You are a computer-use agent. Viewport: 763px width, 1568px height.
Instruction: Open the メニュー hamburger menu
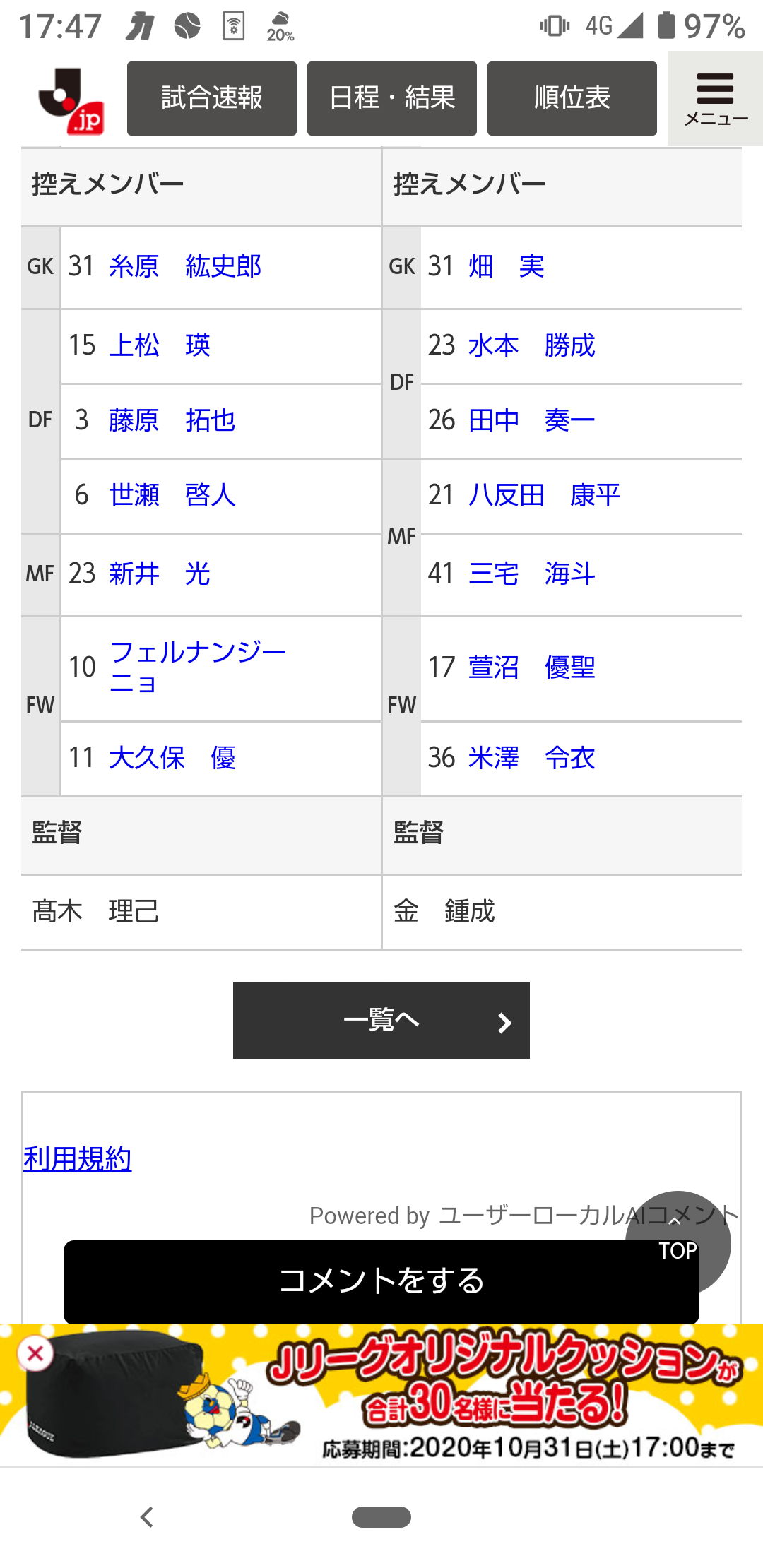[x=715, y=99]
